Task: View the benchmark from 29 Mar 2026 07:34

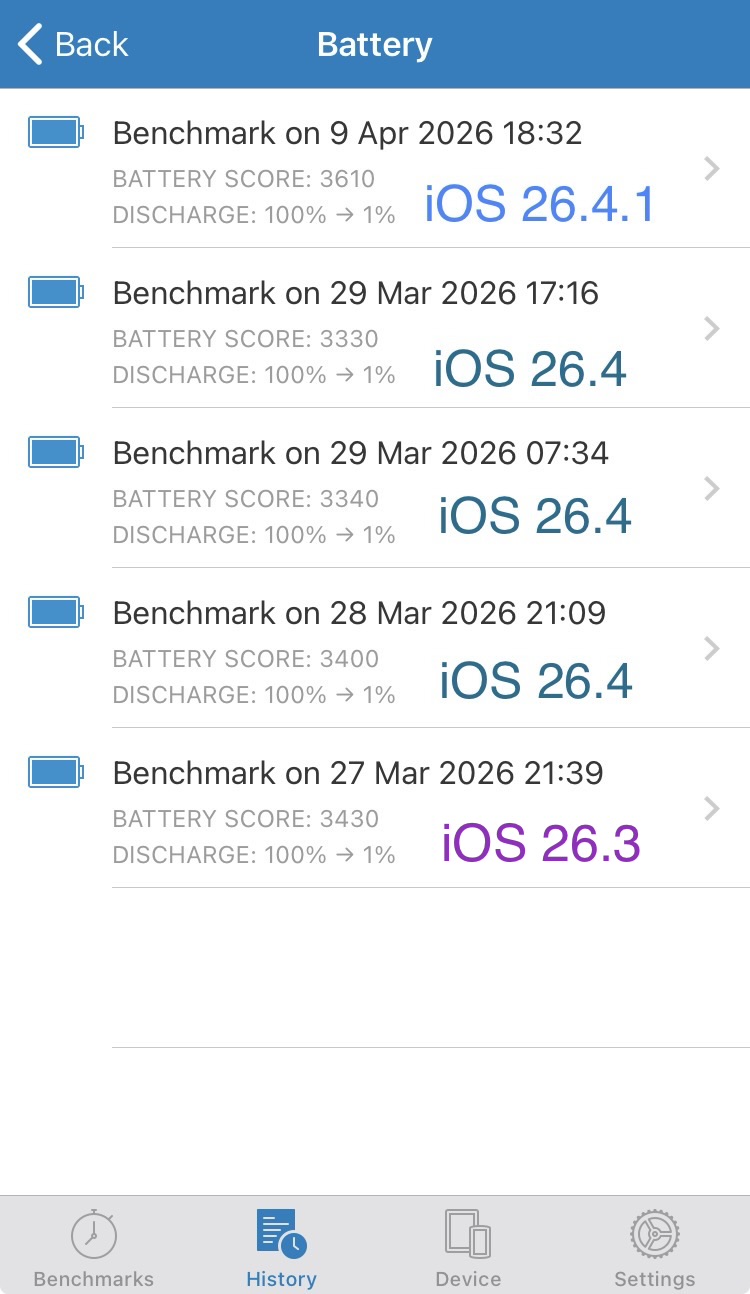Action: coord(375,488)
